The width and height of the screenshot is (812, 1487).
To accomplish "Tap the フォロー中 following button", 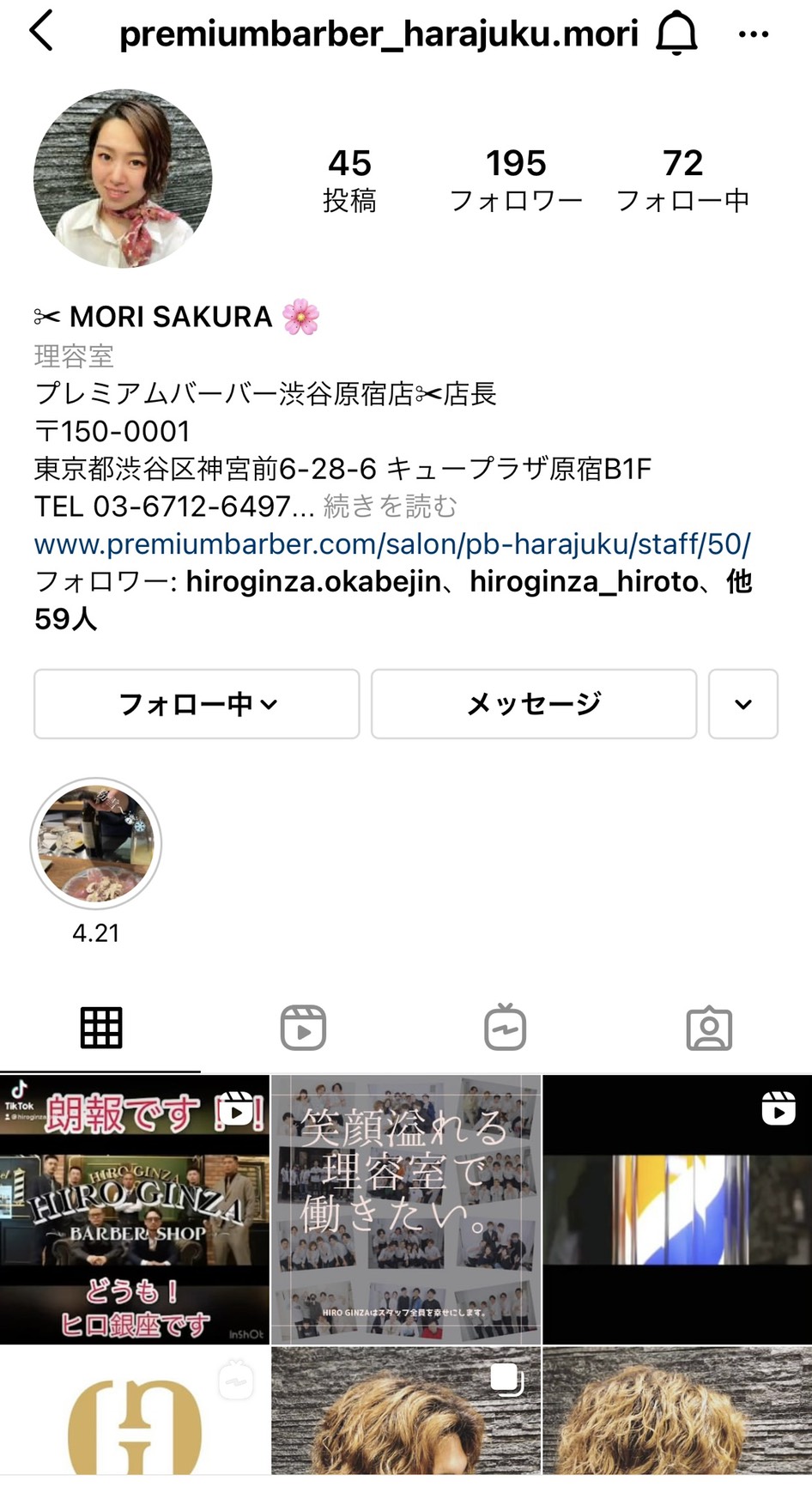I will 197,704.
